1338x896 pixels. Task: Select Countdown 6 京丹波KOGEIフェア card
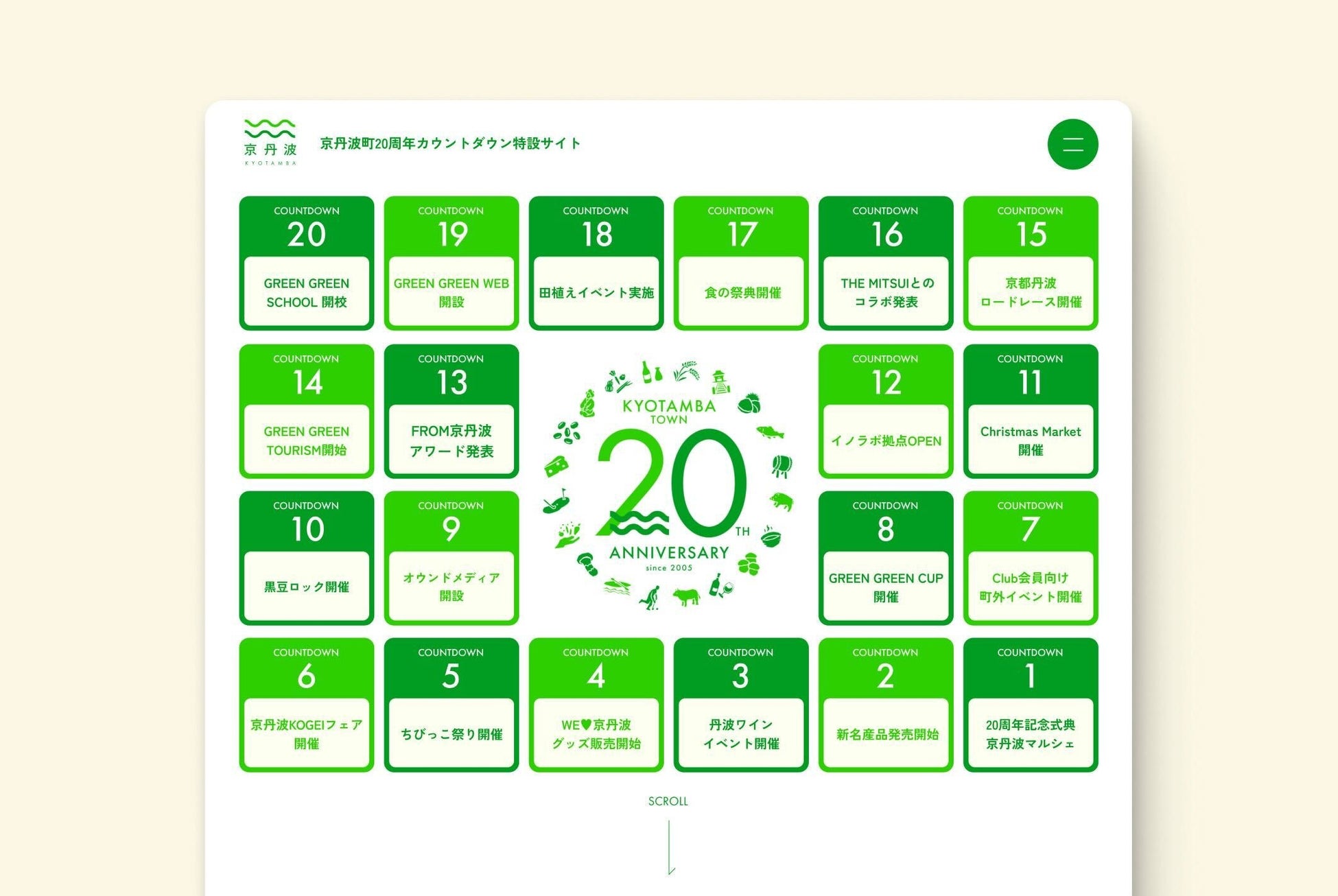[x=307, y=705]
